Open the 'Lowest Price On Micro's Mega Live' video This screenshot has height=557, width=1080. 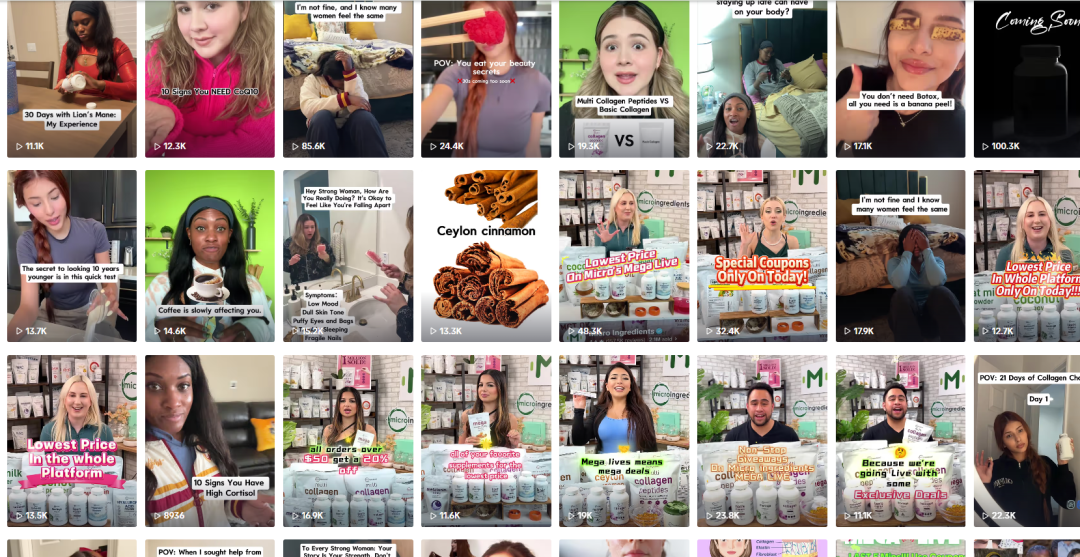point(624,255)
